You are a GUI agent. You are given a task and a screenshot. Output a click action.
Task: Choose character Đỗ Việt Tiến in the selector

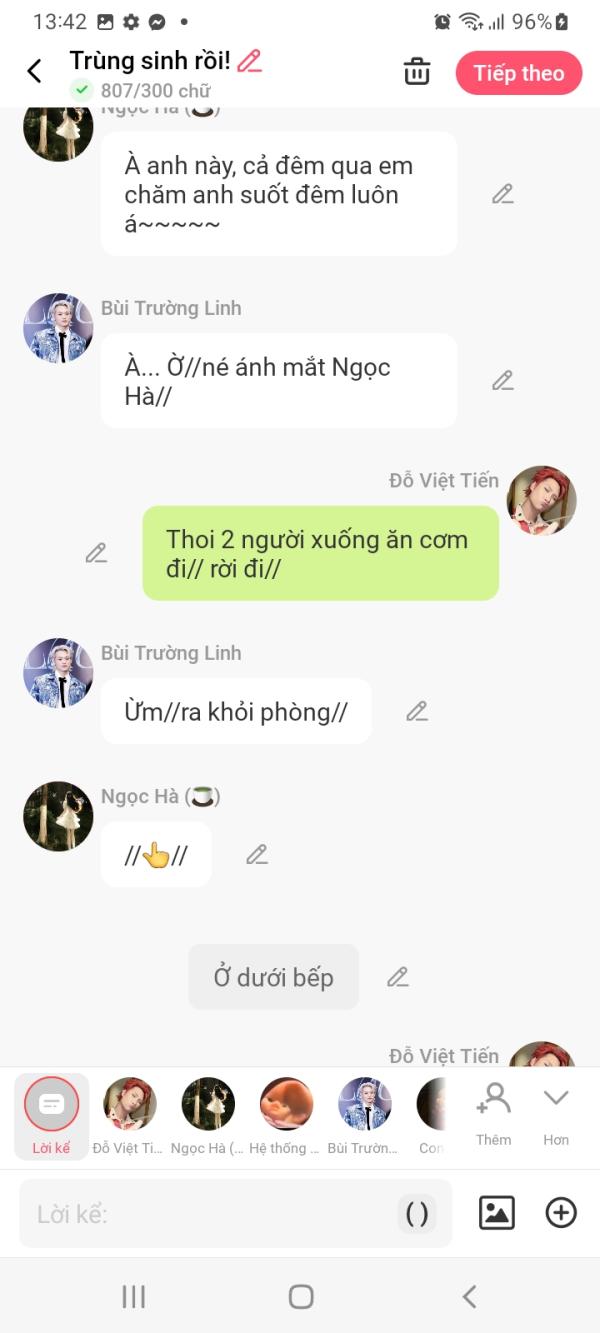coord(129,1114)
